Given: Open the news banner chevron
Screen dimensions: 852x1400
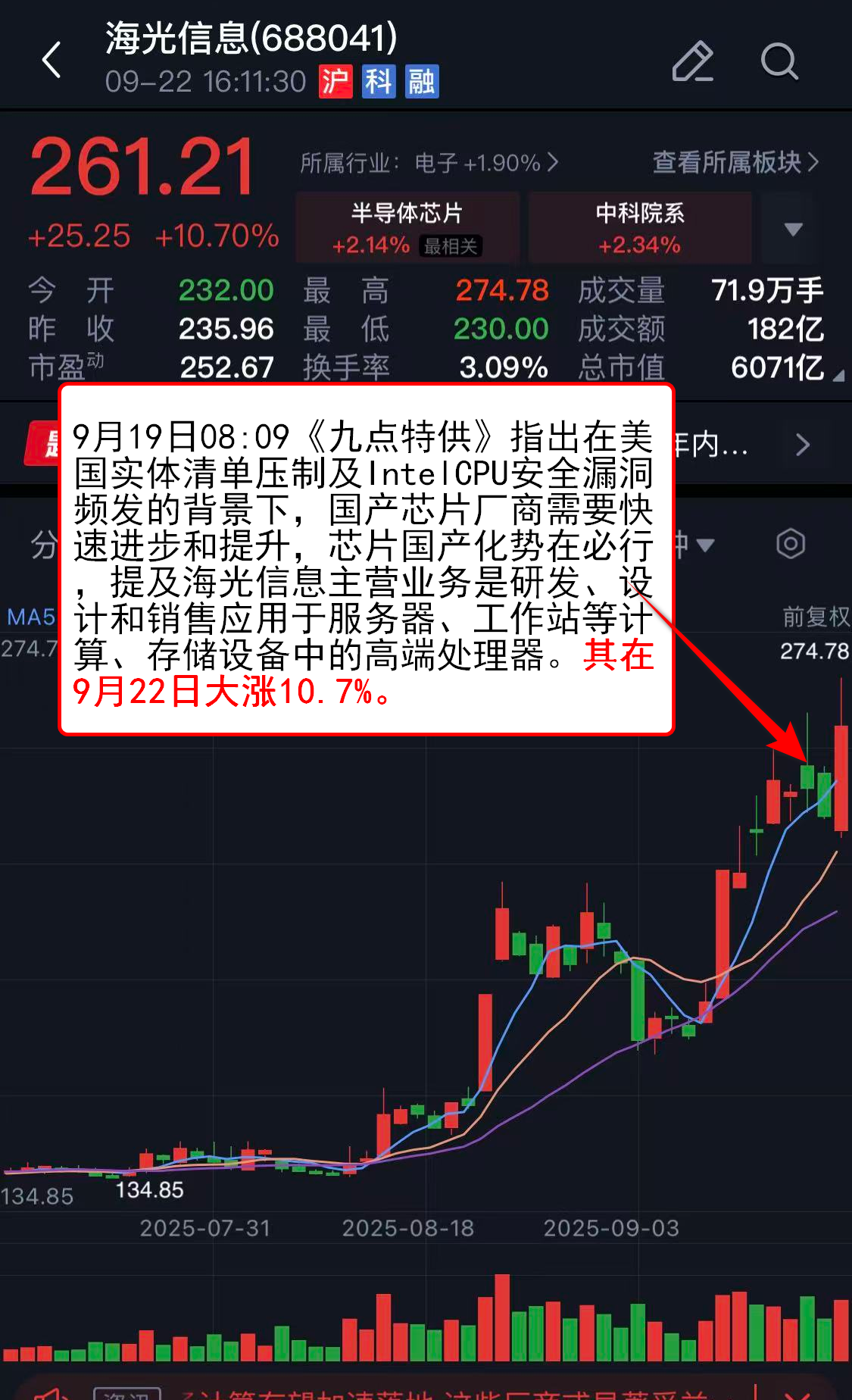Looking at the screenshot, I should point(803,445).
